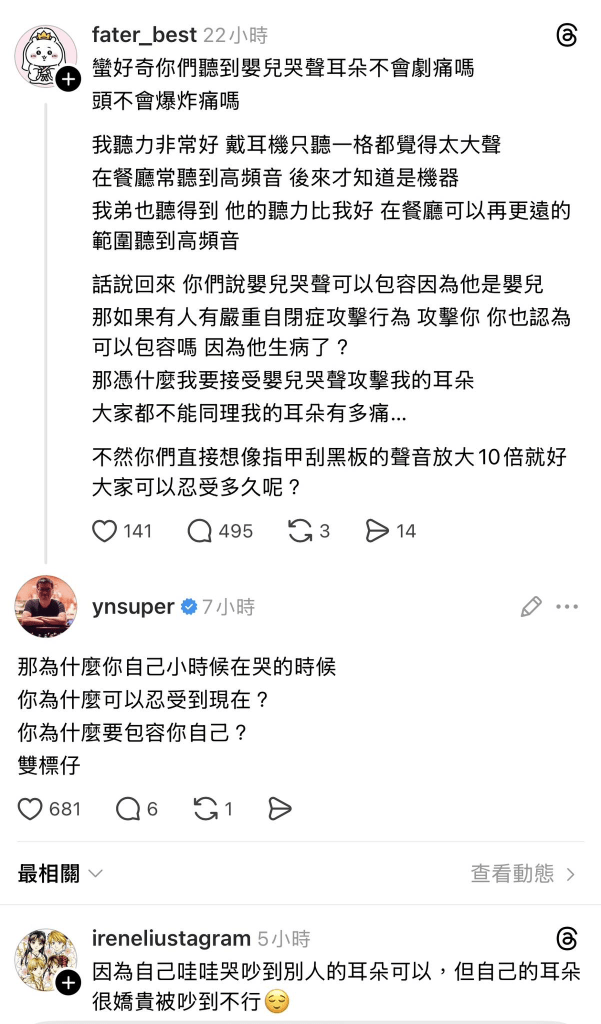Share fater_best's post
601x1024 pixels.
[x=377, y=531]
